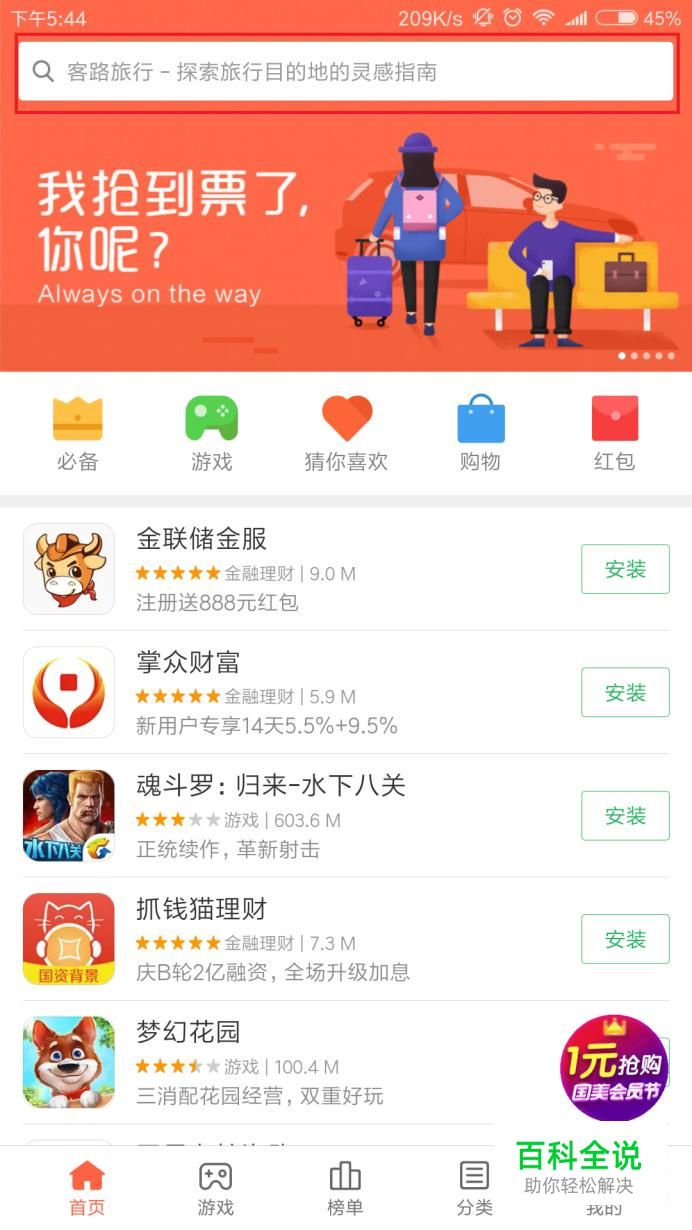Open 猜你喜欢 recommendations

click(346, 433)
